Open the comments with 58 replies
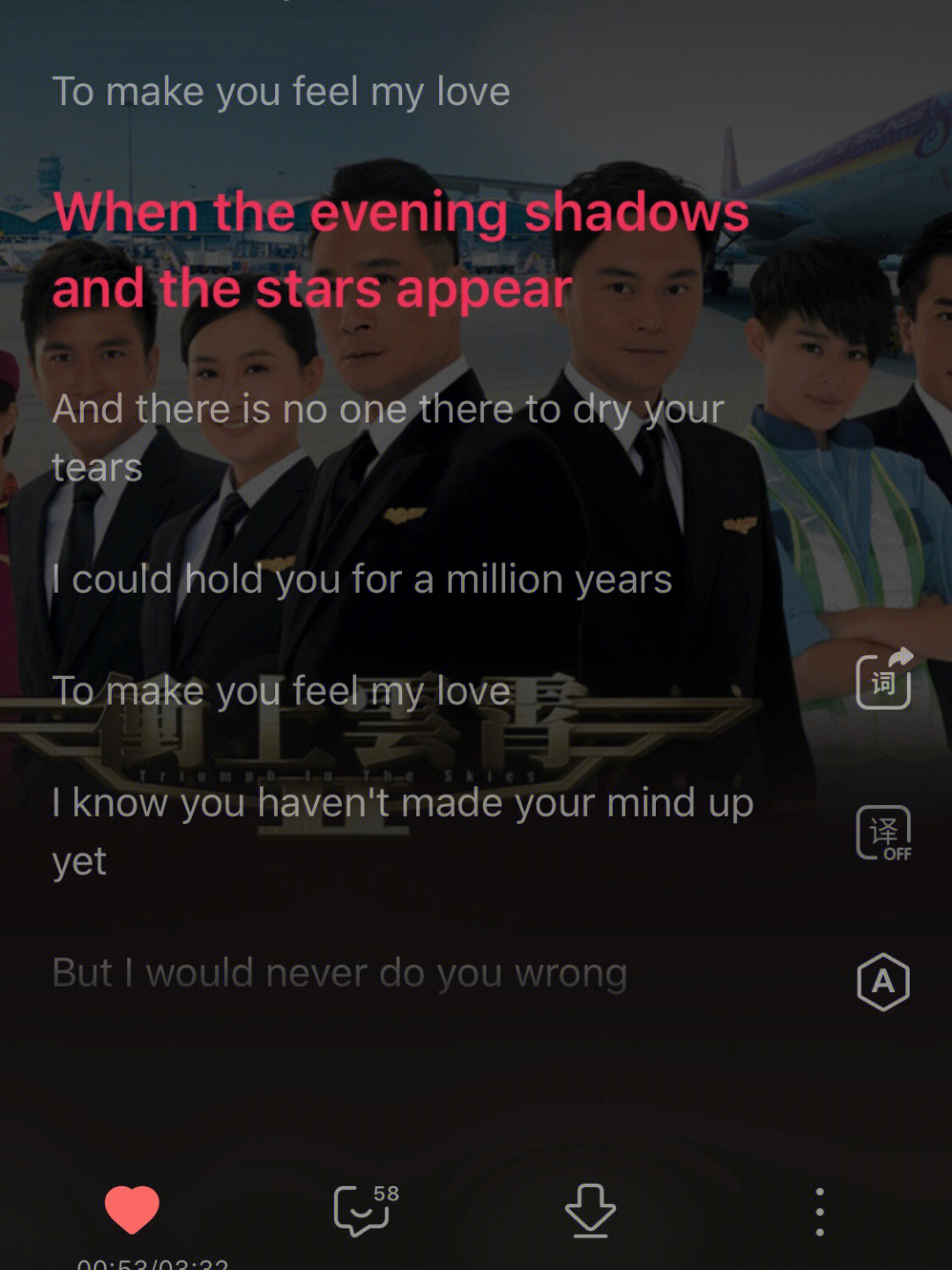Image resolution: width=952 pixels, height=1270 pixels. tap(363, 1210)
